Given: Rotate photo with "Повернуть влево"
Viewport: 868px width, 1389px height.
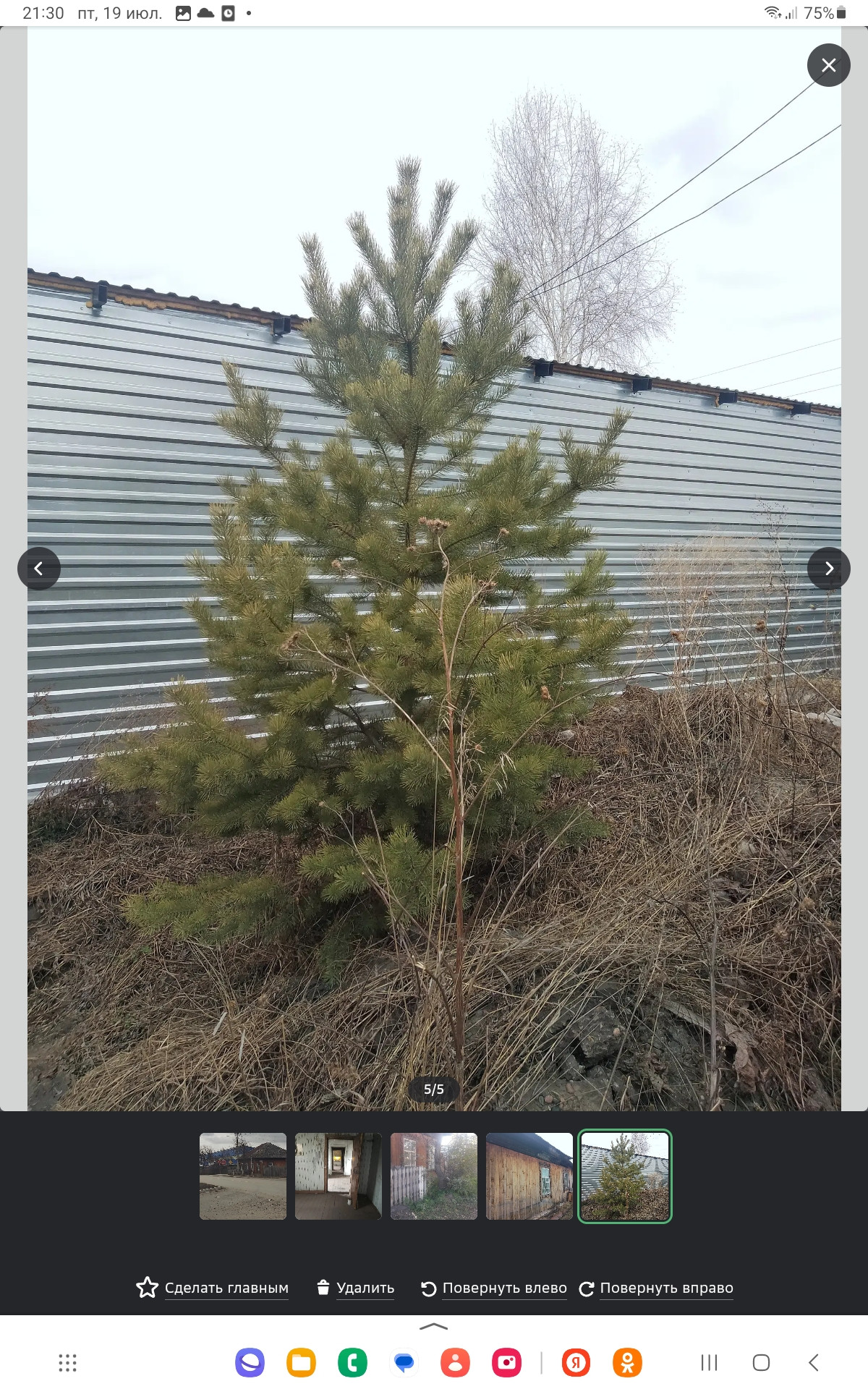Looking at the screenshot, I should point(494,1288).
